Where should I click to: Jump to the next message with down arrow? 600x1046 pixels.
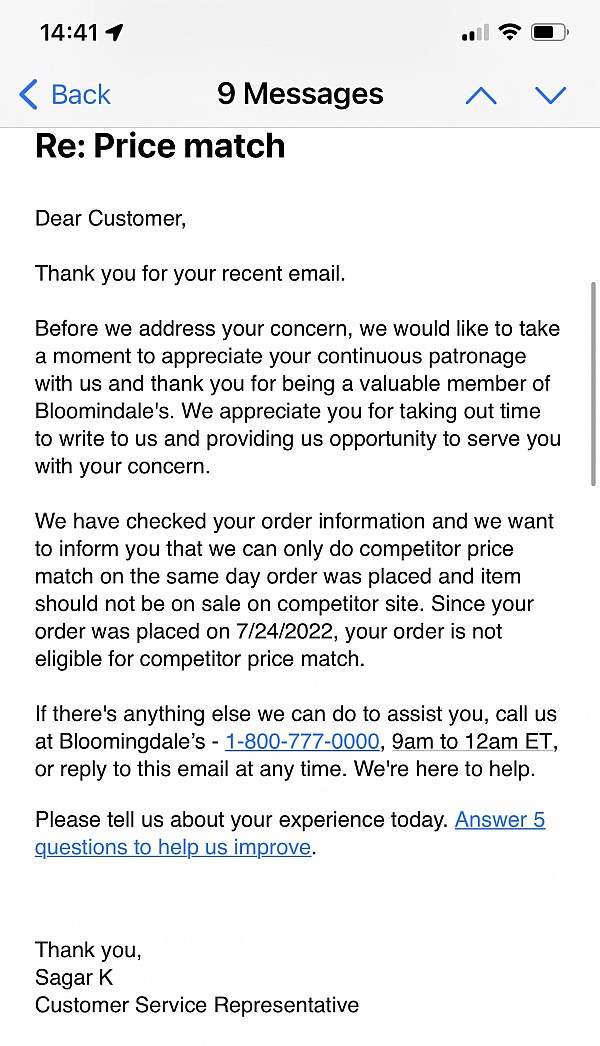551,95
